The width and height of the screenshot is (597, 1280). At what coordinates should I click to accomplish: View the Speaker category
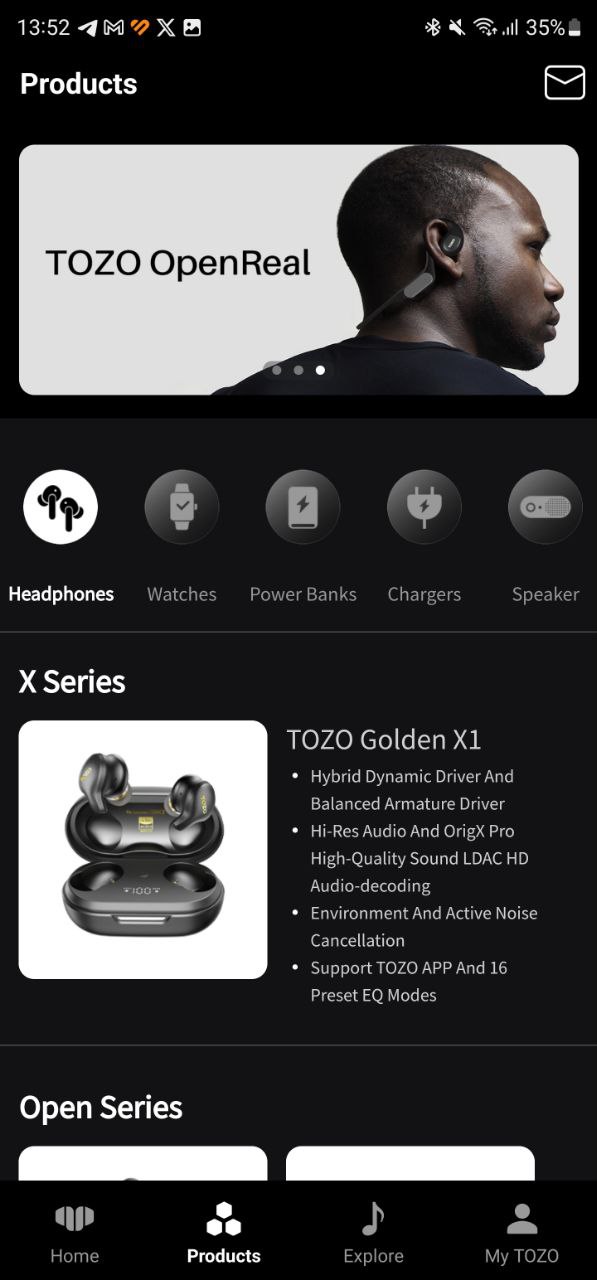tap(545, 537)
